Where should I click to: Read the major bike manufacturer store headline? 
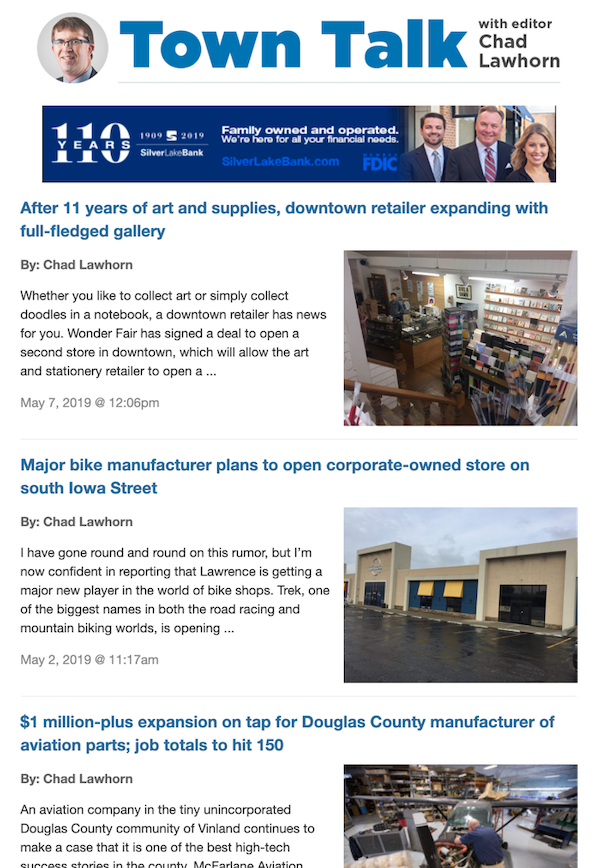coord(275,476)
